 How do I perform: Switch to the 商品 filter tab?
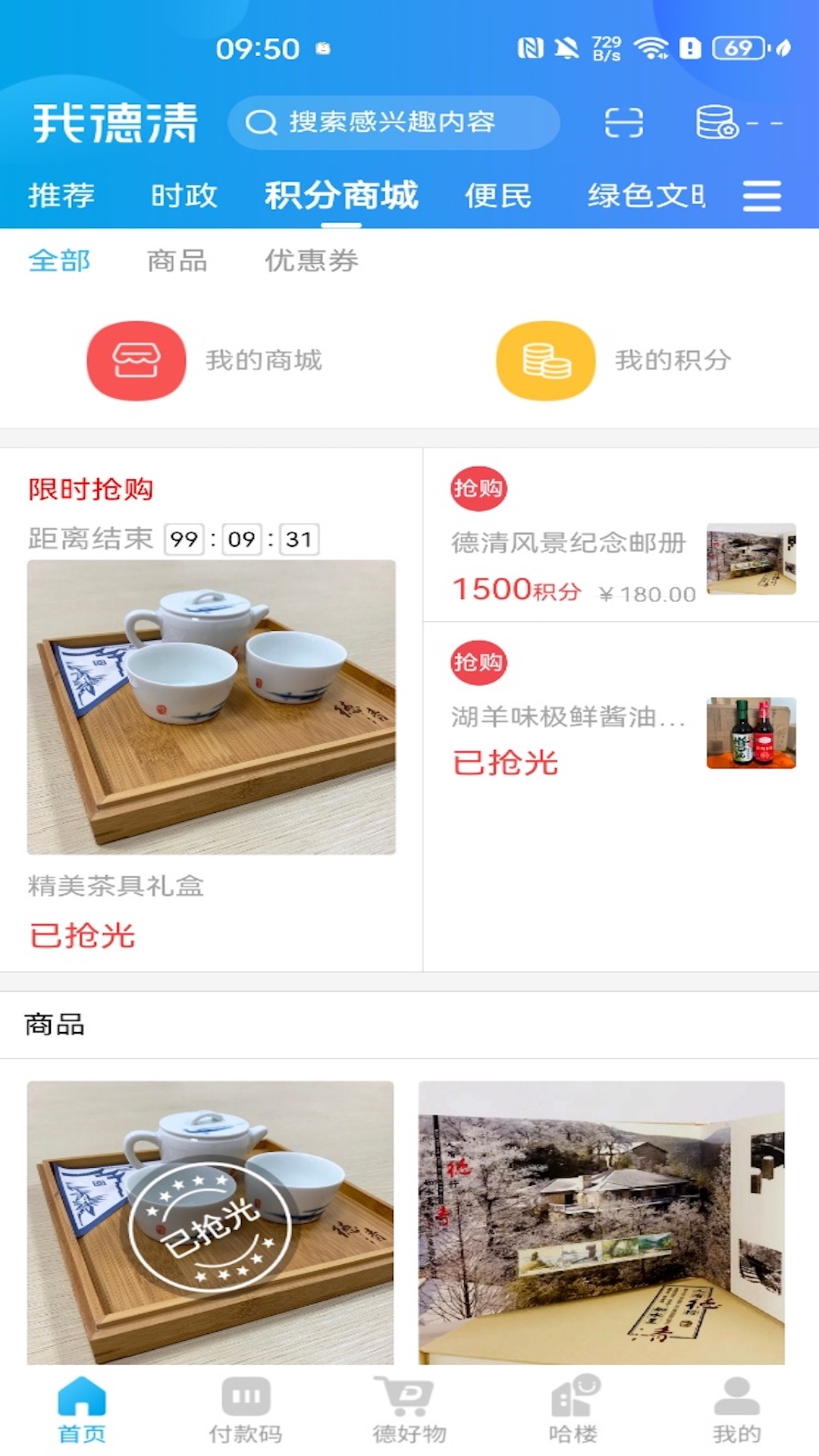(180, 260)
